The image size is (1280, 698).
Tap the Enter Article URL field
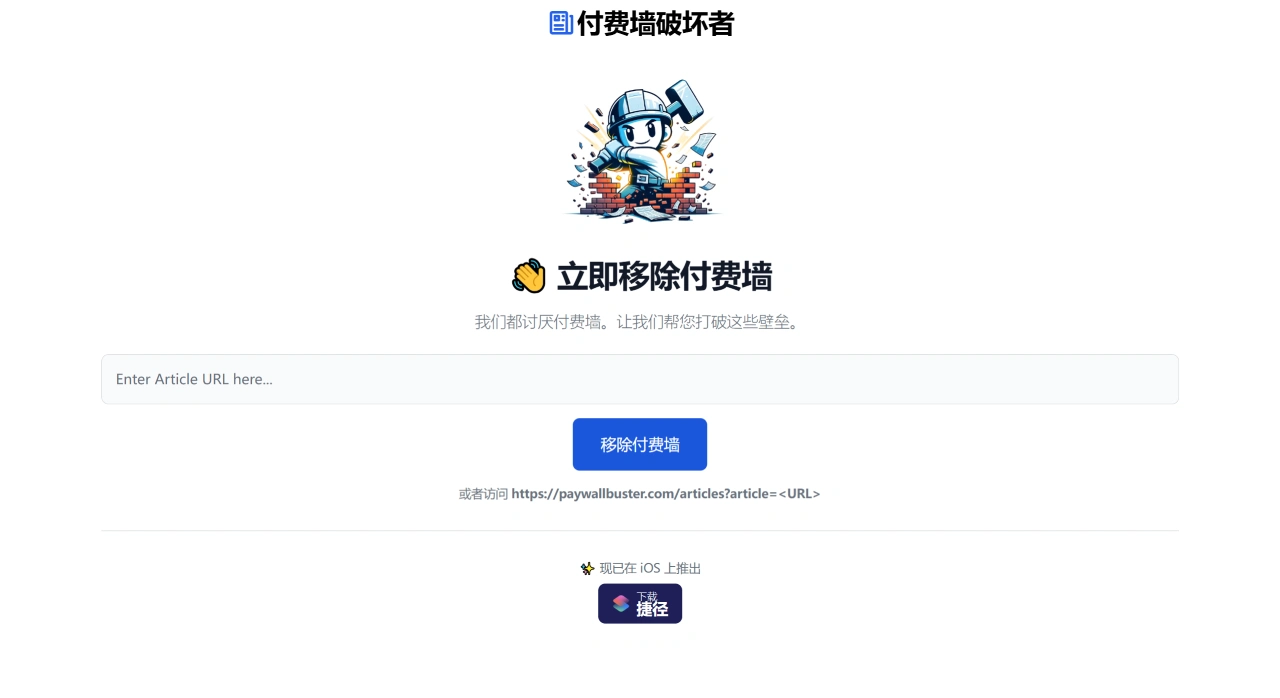tap(640, 379)
